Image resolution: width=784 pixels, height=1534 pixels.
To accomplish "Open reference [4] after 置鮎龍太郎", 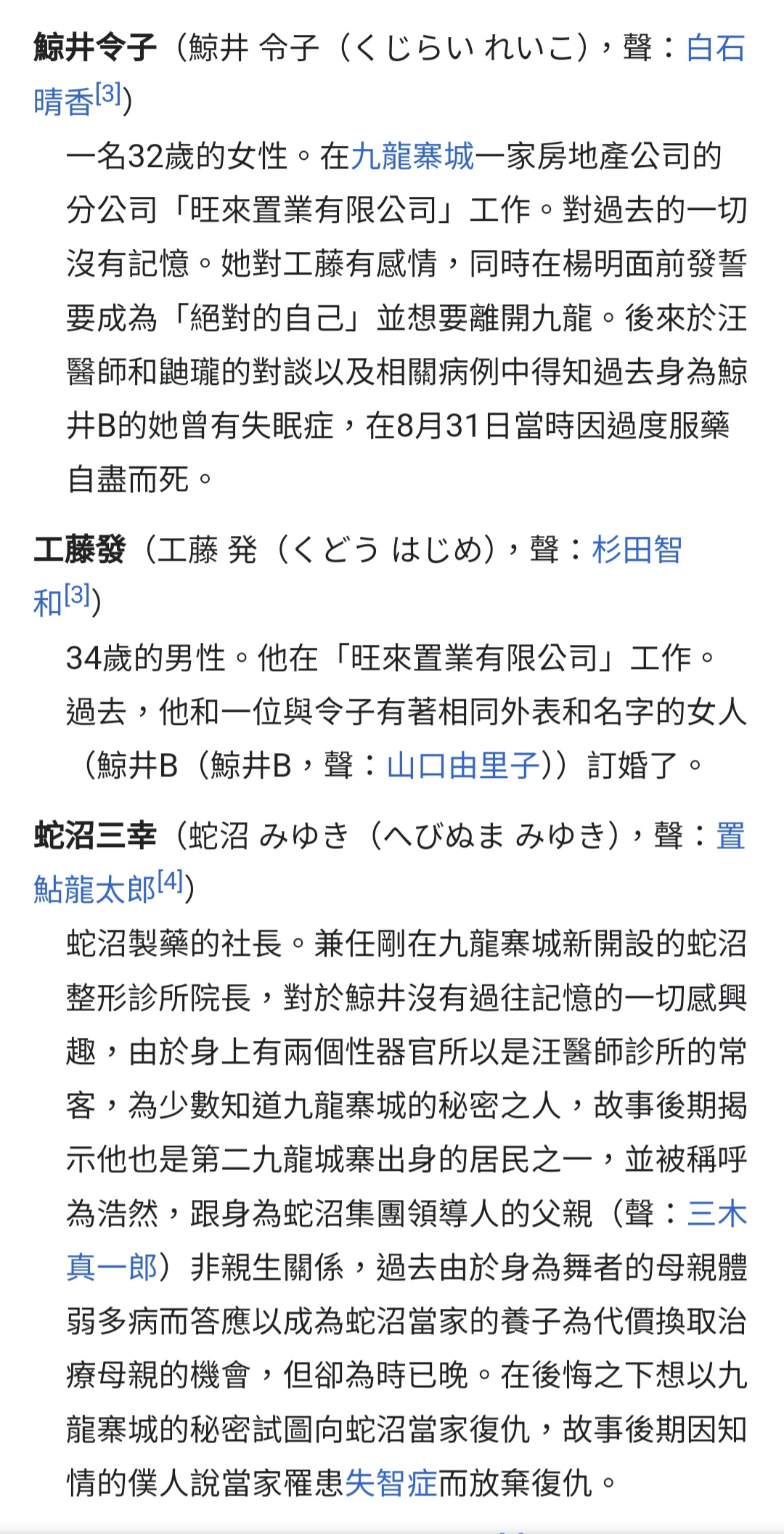I will (171, 880).
